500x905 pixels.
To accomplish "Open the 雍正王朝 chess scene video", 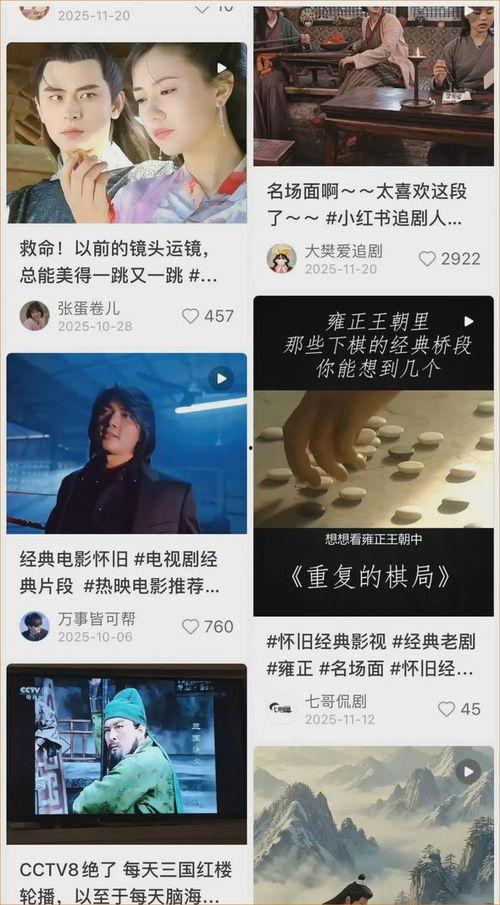I will tap(374, 456).
